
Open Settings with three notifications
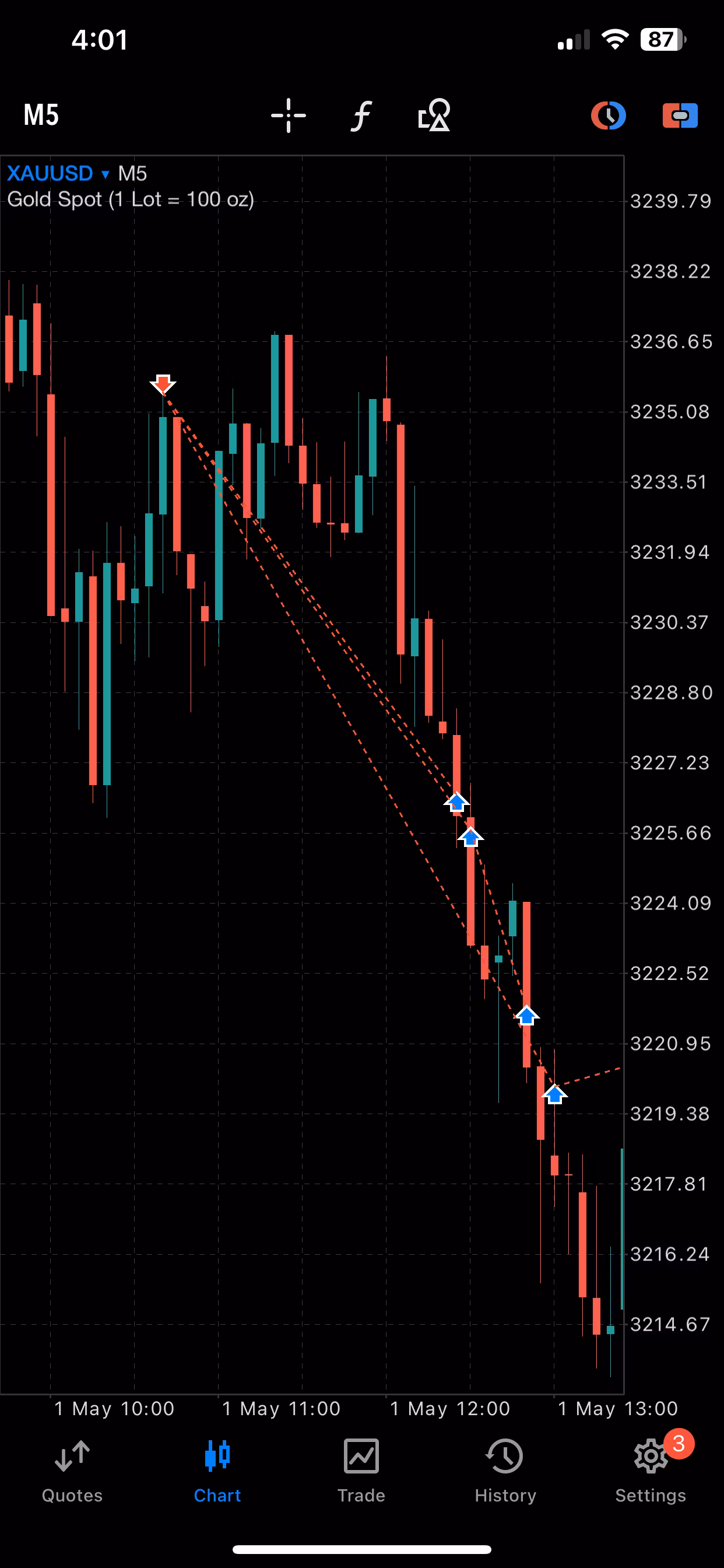(651, 1471)
